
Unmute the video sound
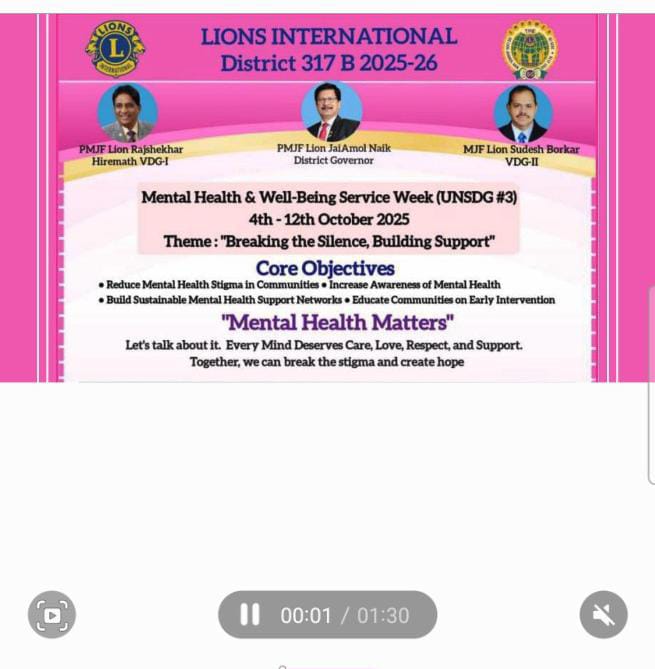click(x=604, y=615)
